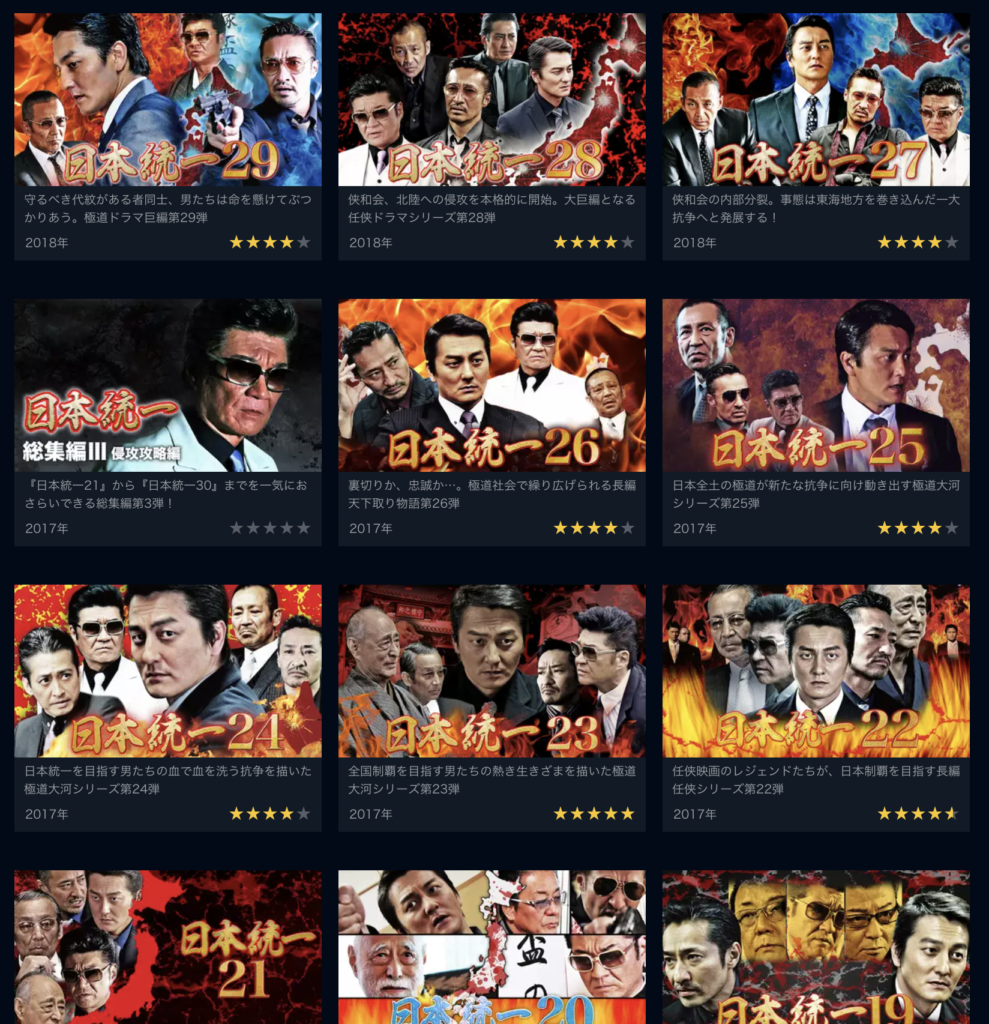Open the 日本統一22 title
989x1024 pixels.
coord(816,671)
